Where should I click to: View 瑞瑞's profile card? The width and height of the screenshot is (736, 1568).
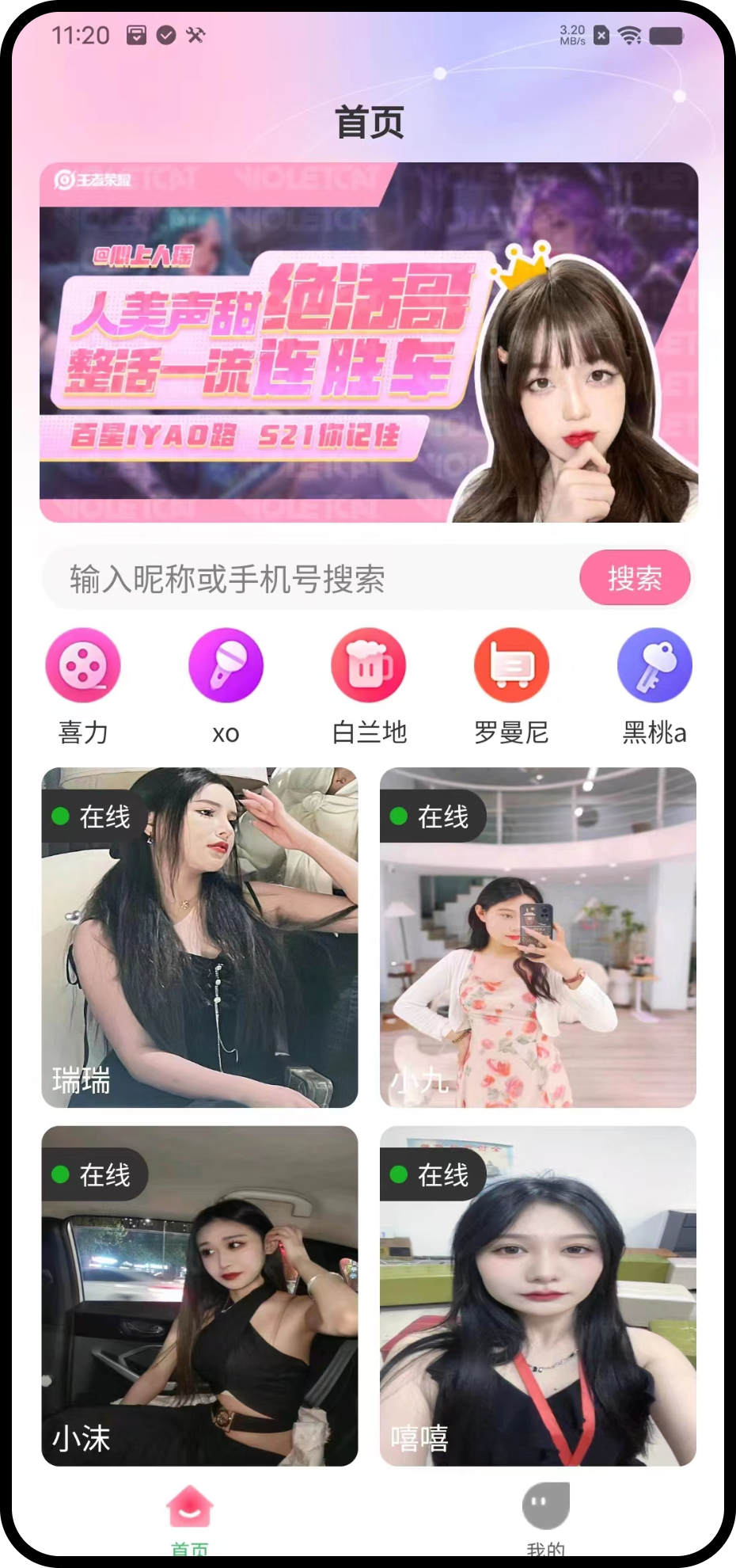199,938
